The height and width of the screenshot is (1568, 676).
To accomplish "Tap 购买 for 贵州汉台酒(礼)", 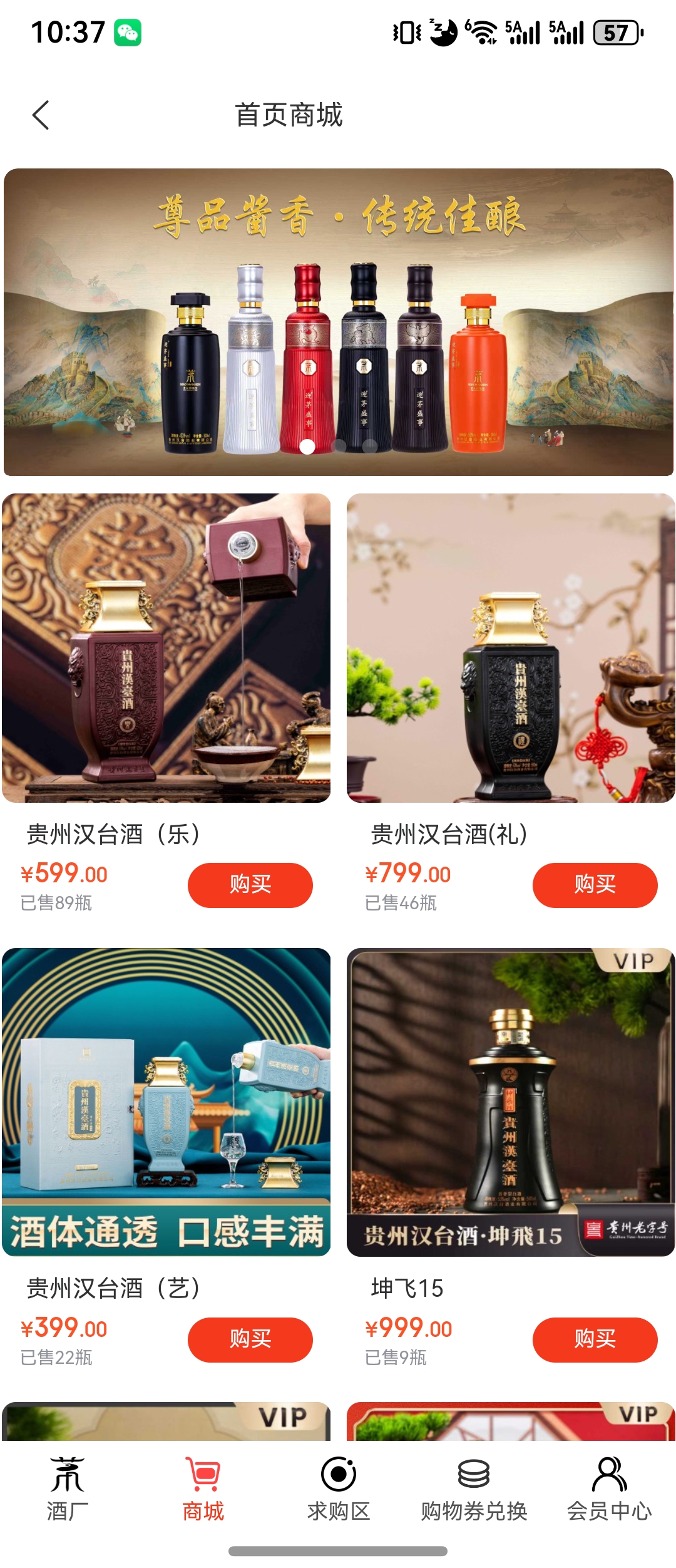I will click(x=595, y=885).
